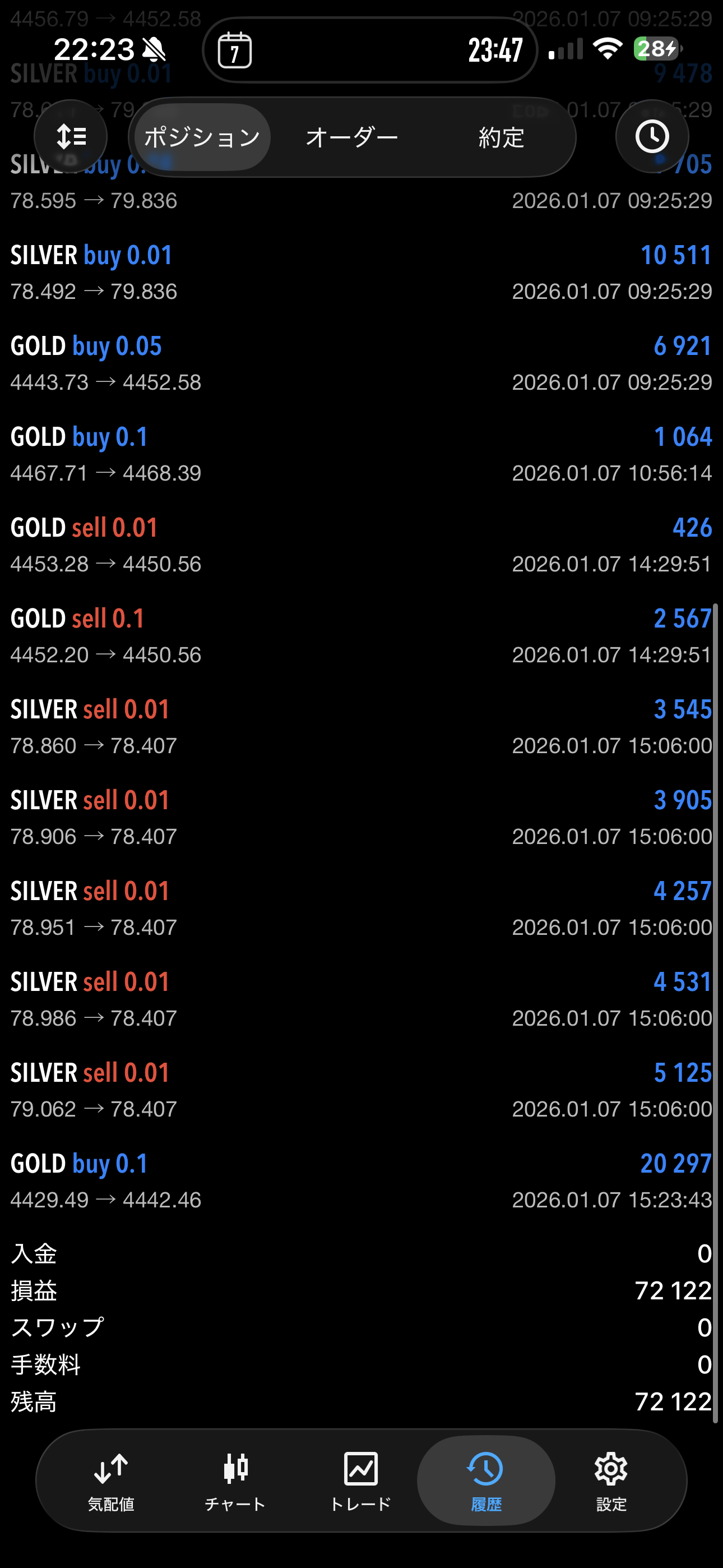
Task: Open GOLD buy 0.05 position with profit 6 921
Action: pos(361,363)
